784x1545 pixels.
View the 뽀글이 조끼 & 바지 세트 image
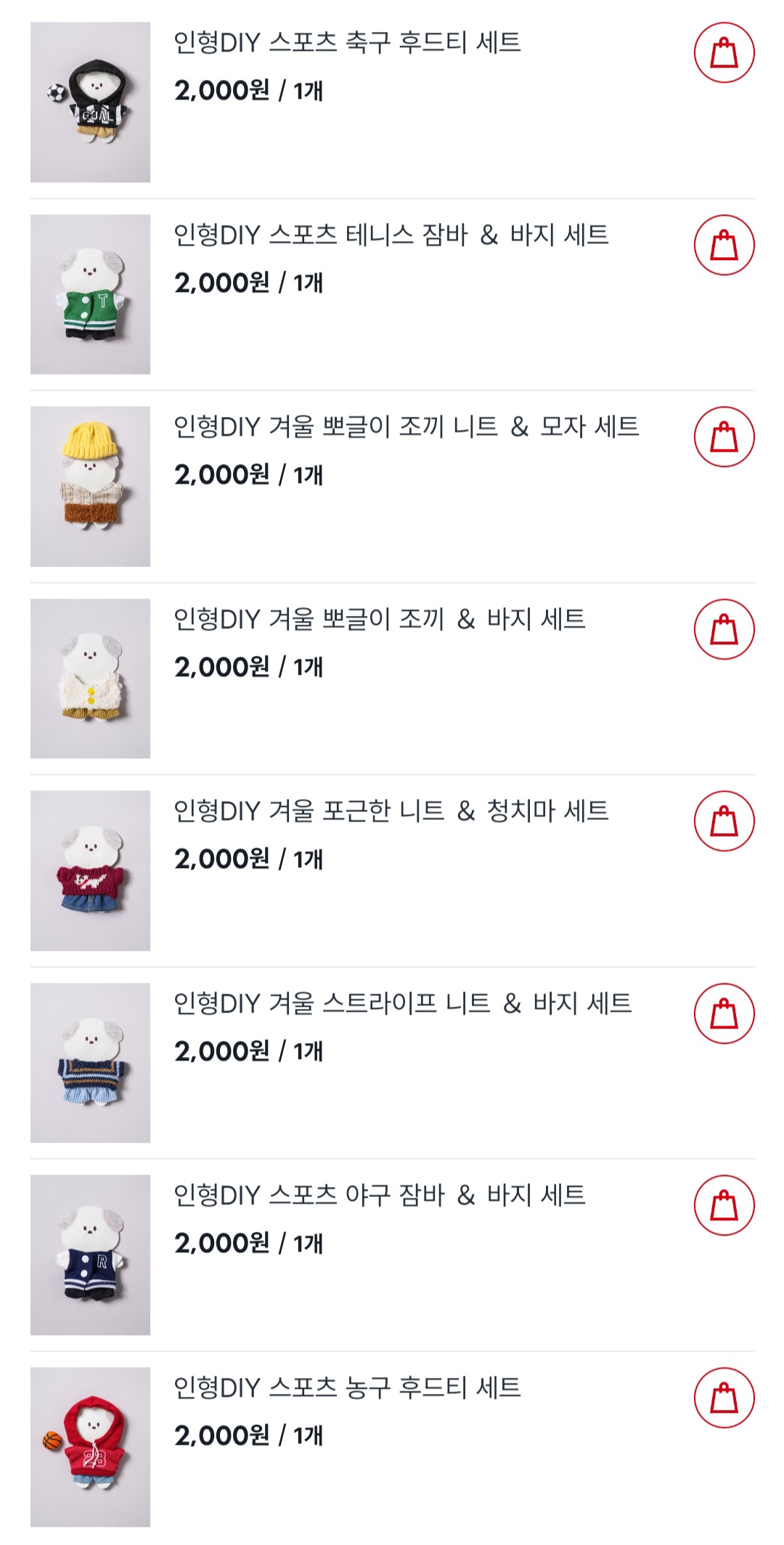pyautogui.click(x=90, y=678)
